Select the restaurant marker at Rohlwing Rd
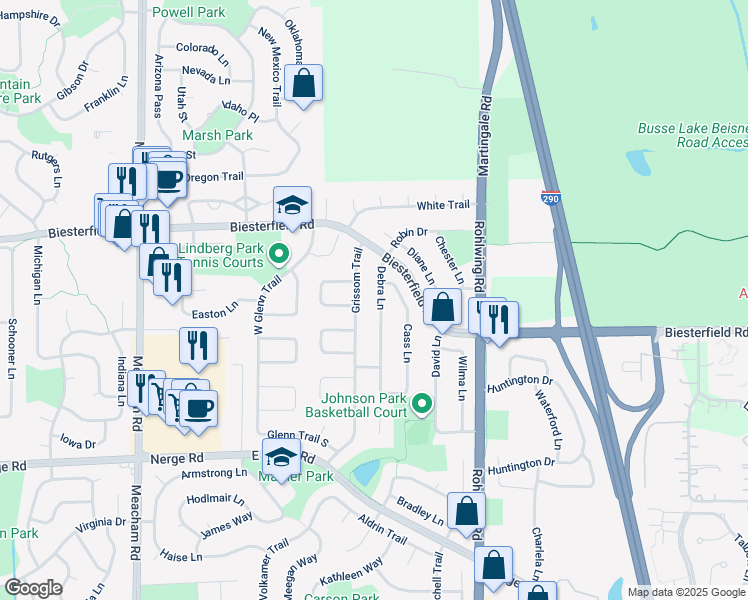The height and width of the screenshot is (600, 748). (499, 320)
